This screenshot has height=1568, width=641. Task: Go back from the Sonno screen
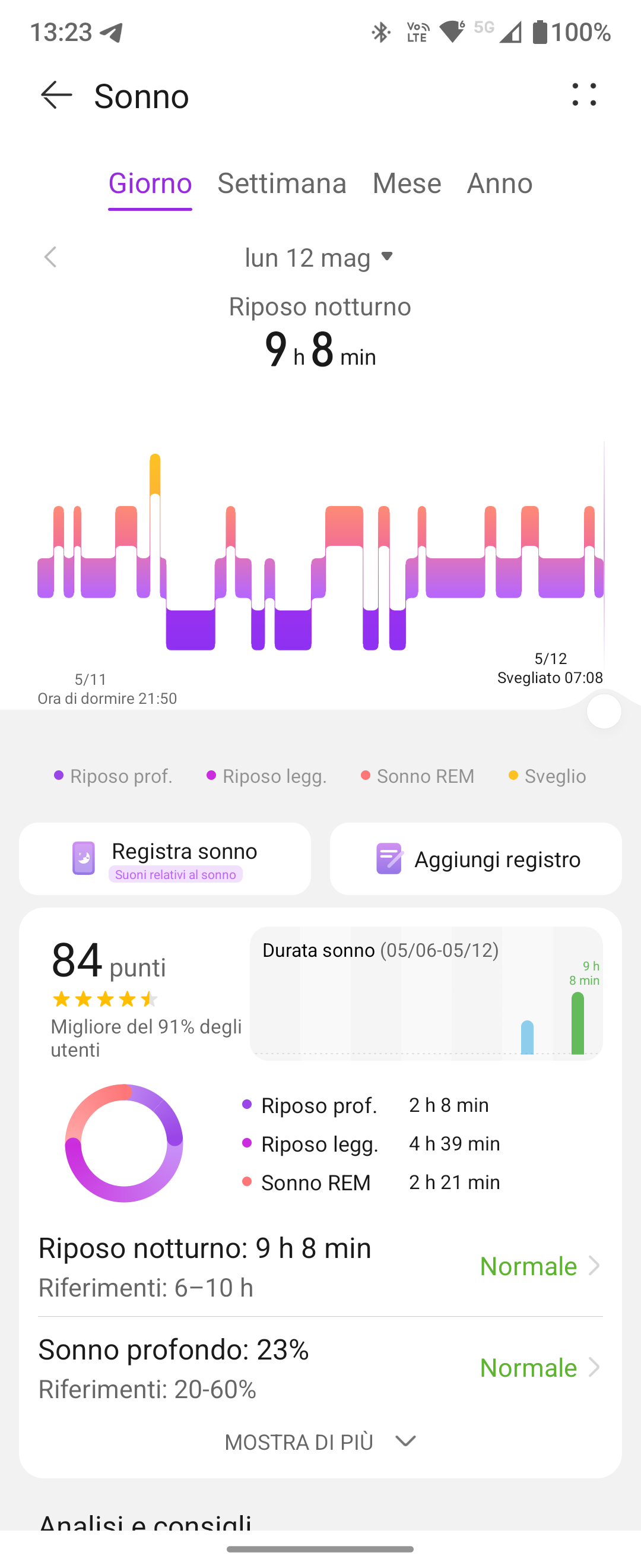(x=56, y=96)
